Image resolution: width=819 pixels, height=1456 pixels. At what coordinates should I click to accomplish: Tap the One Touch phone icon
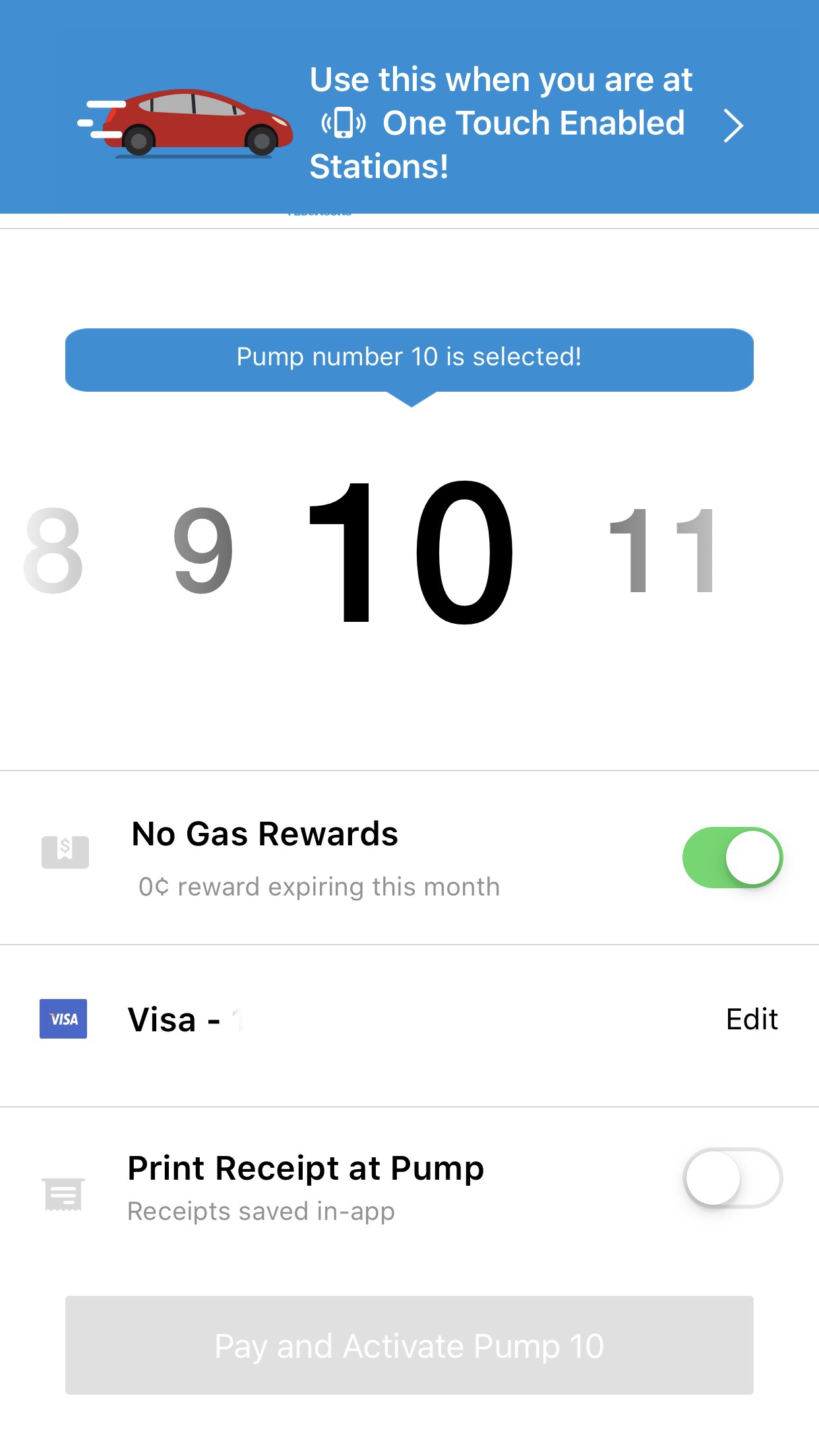pos(342,123)
